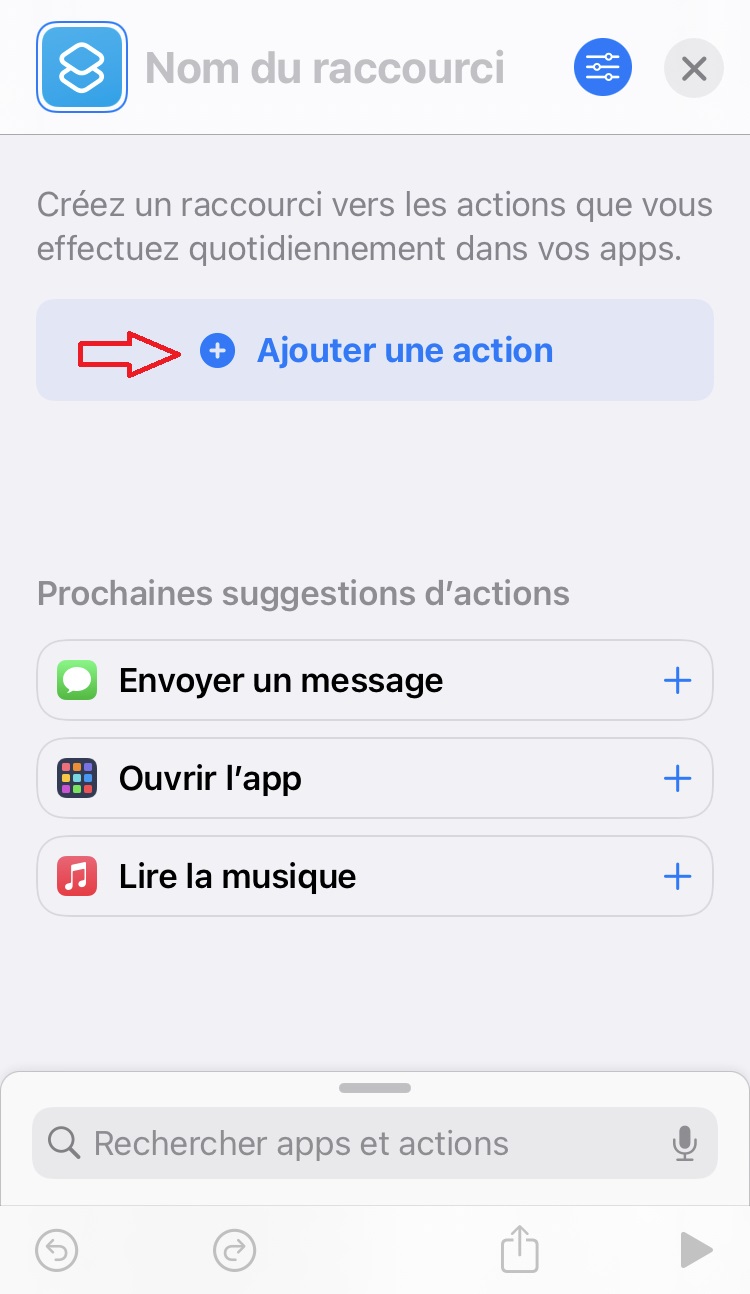Tap the shortcut icon to customize it
Viewport: 750px width, 1294px height.
point(82,67)
